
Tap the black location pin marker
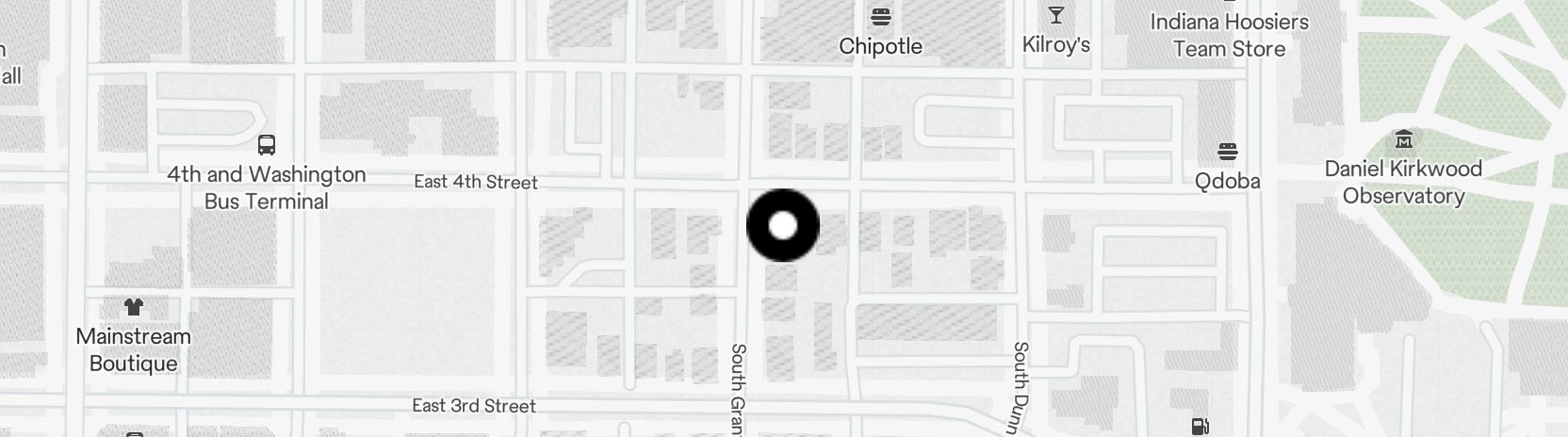pyautogui.click(x=783, y=226)
